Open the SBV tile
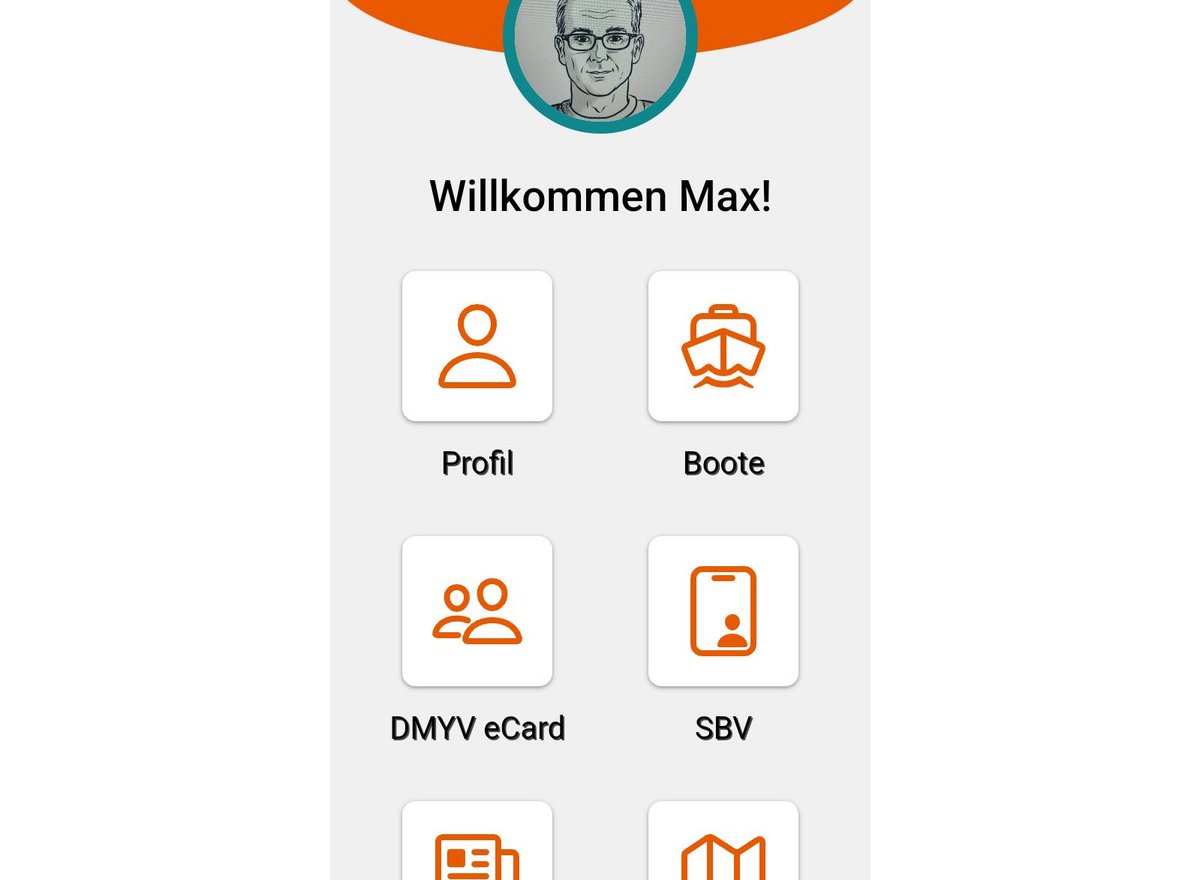 tap(723, 611)
